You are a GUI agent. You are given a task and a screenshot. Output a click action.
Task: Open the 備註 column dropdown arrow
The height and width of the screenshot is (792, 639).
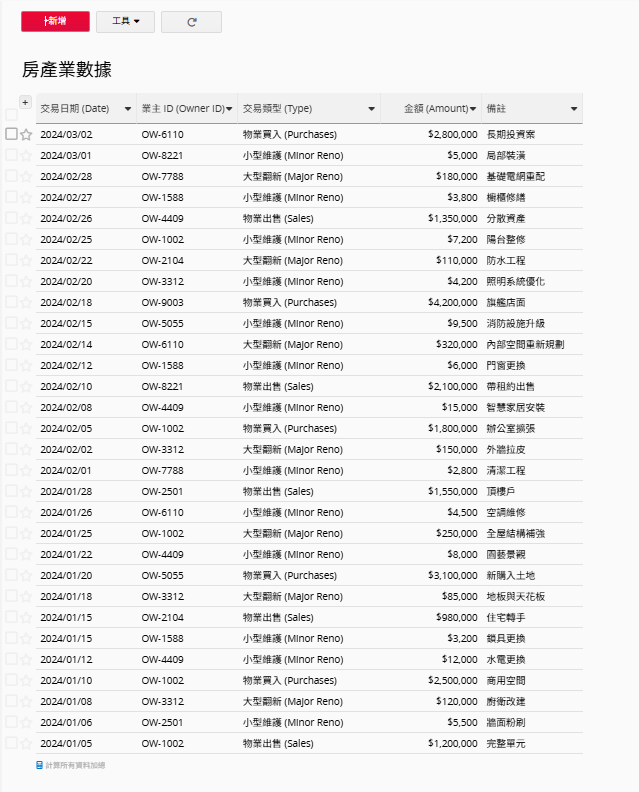574,108
